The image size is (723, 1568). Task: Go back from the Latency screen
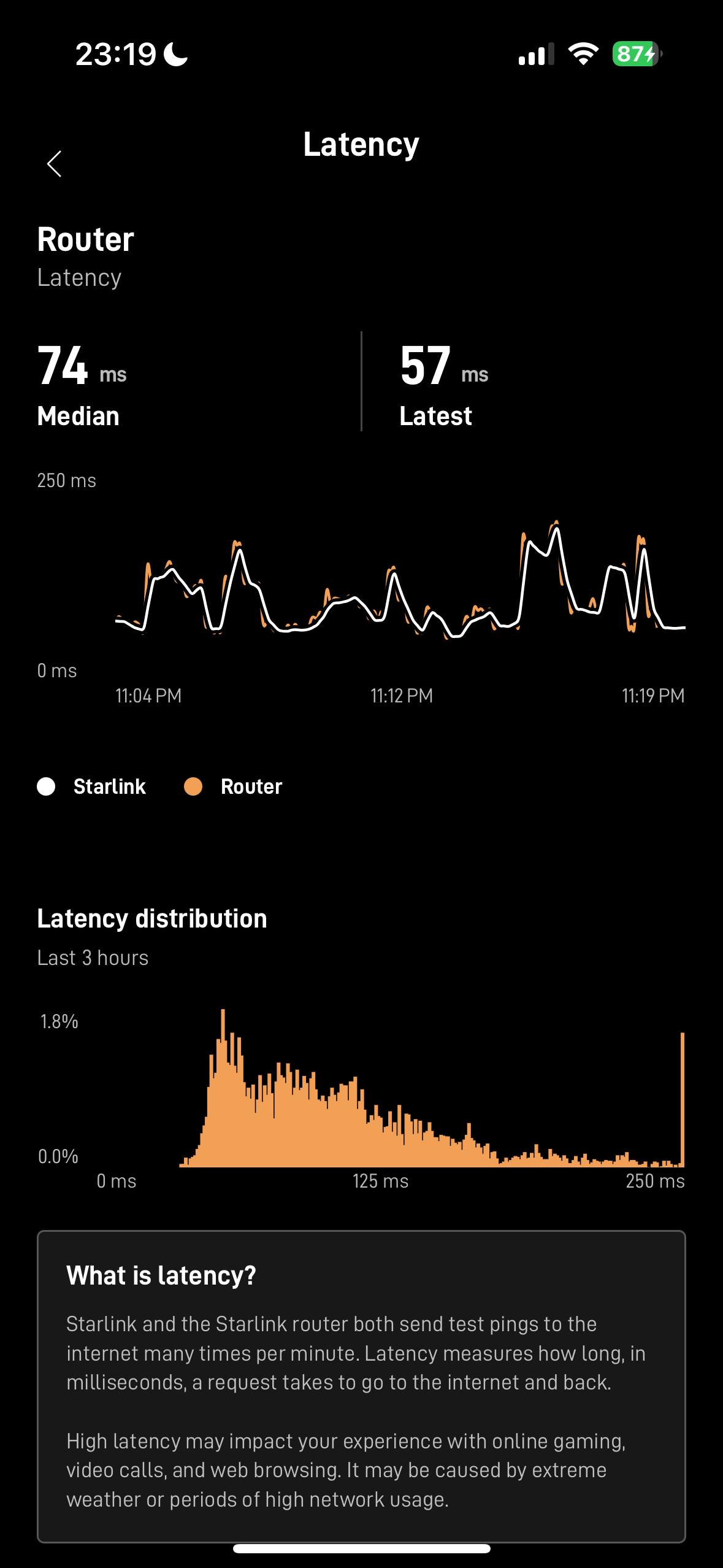(55, 164)
